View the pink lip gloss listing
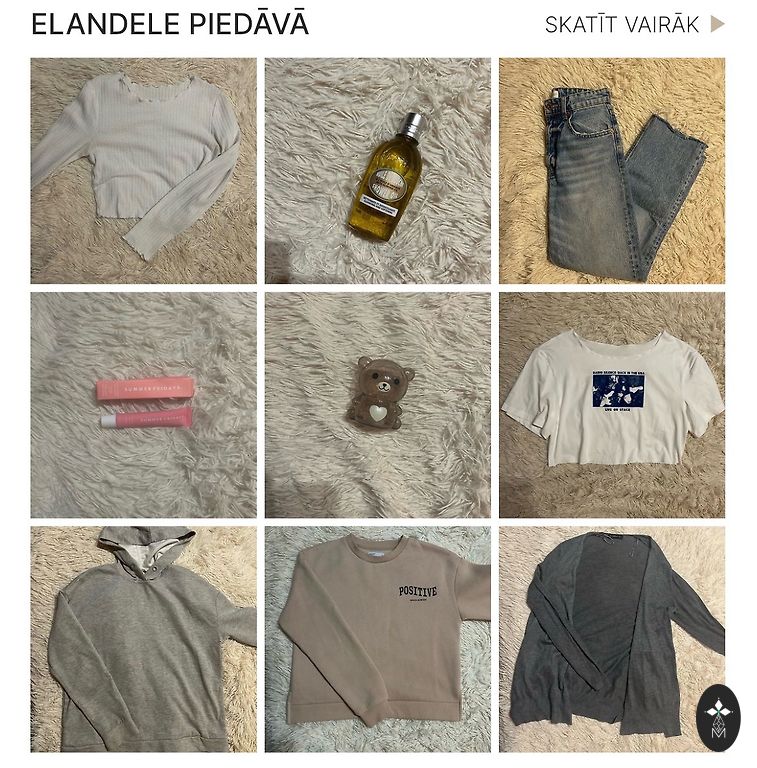 [143, 404]
